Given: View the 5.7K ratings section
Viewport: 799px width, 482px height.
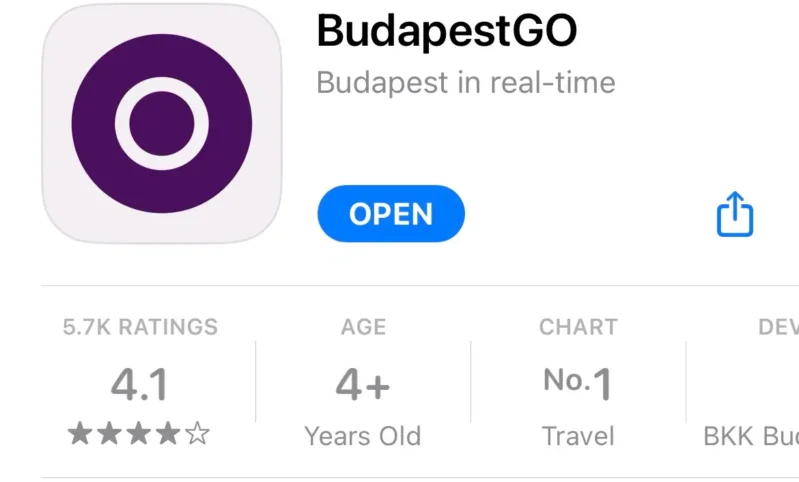Looking at the screenshot, I should pos(140,384).
